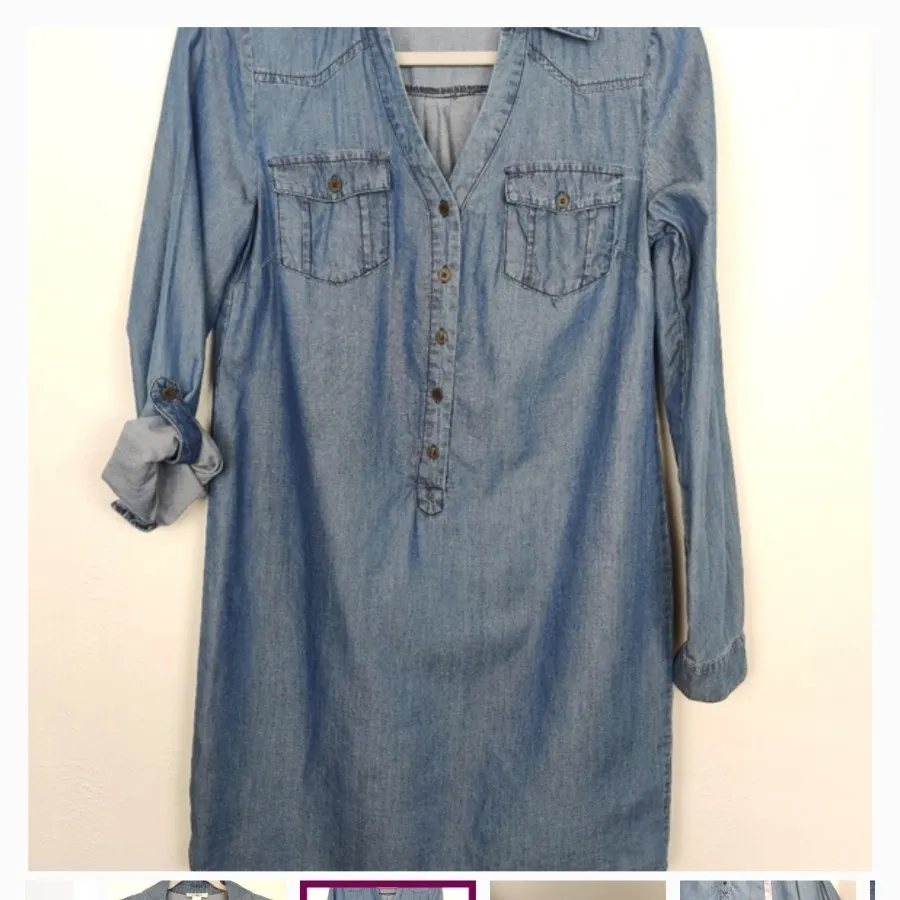The image size is (900, 900).
Task: Select the thumbnail right of the highlighted one
Action: [577, 890]
